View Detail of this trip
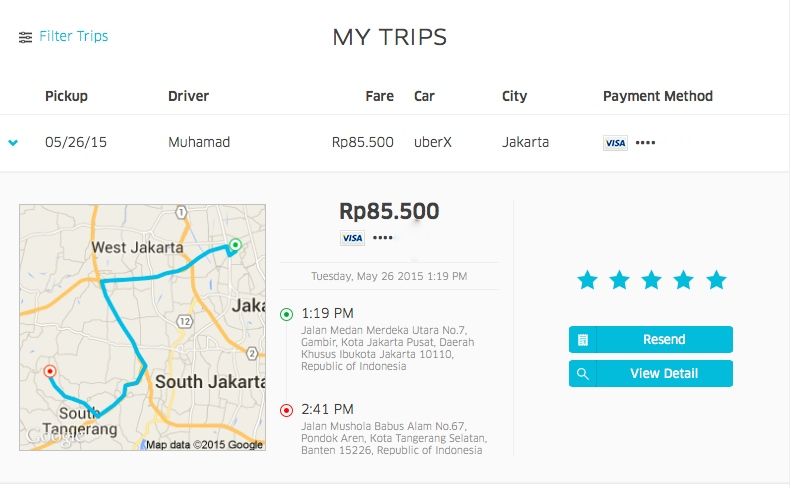This screenshot has height=488, width=791. [651, 374]
